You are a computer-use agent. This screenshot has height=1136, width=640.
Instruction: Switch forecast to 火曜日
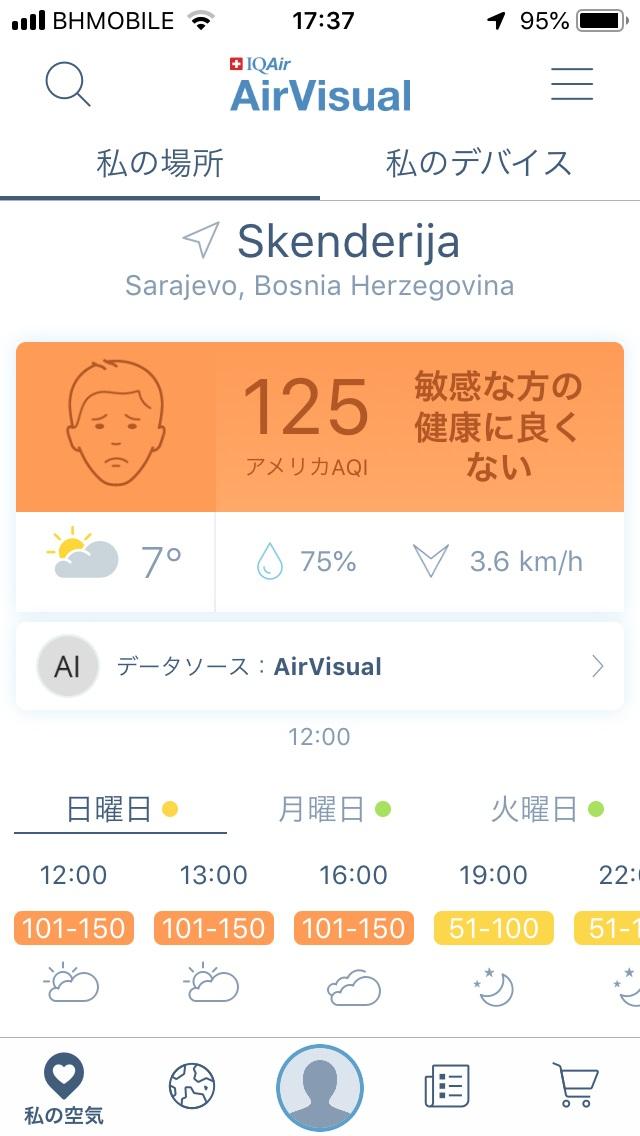pos(547,809)
